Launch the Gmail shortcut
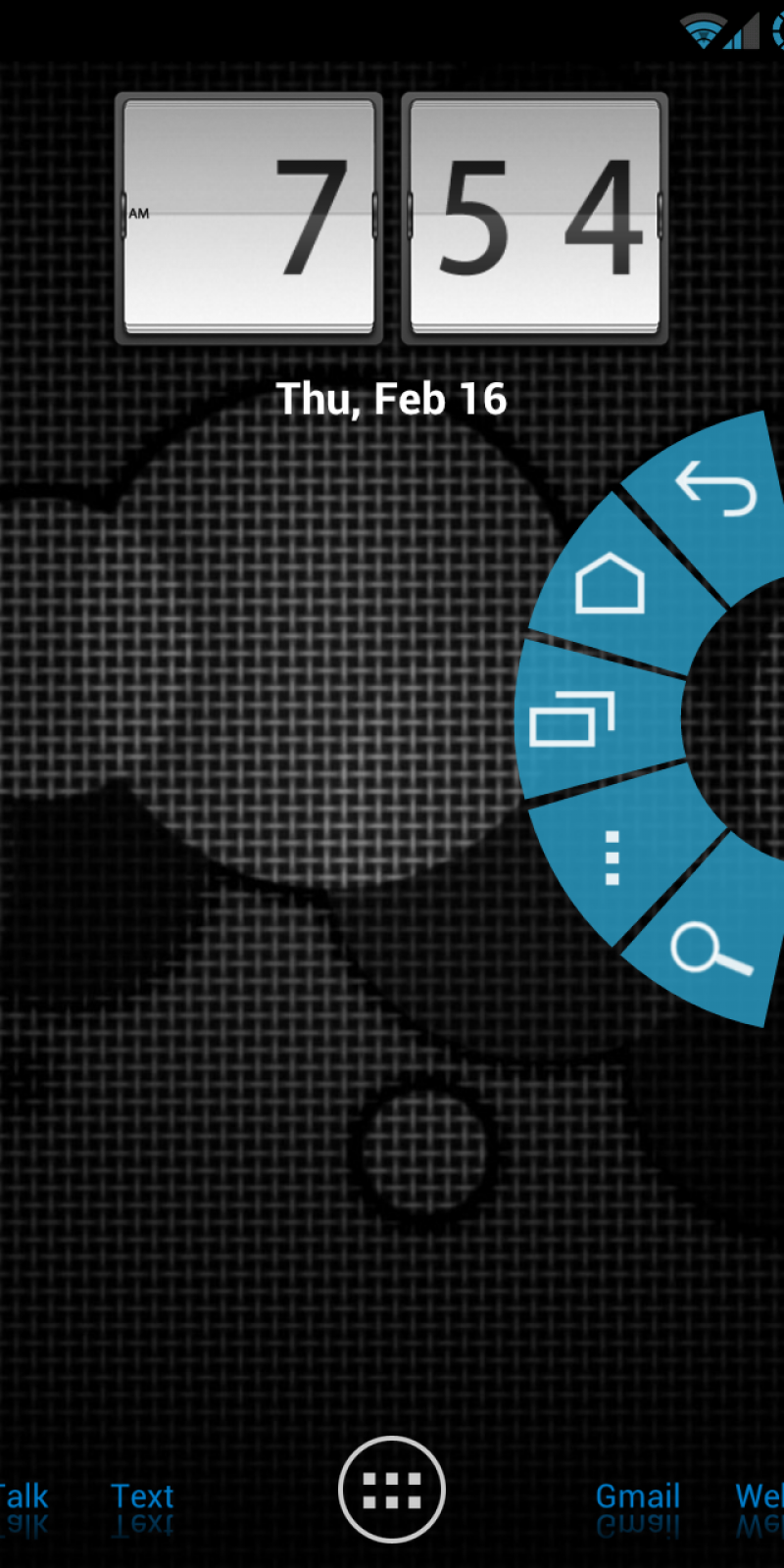This screenshot has width=784, height=1568. (637, 1496)
